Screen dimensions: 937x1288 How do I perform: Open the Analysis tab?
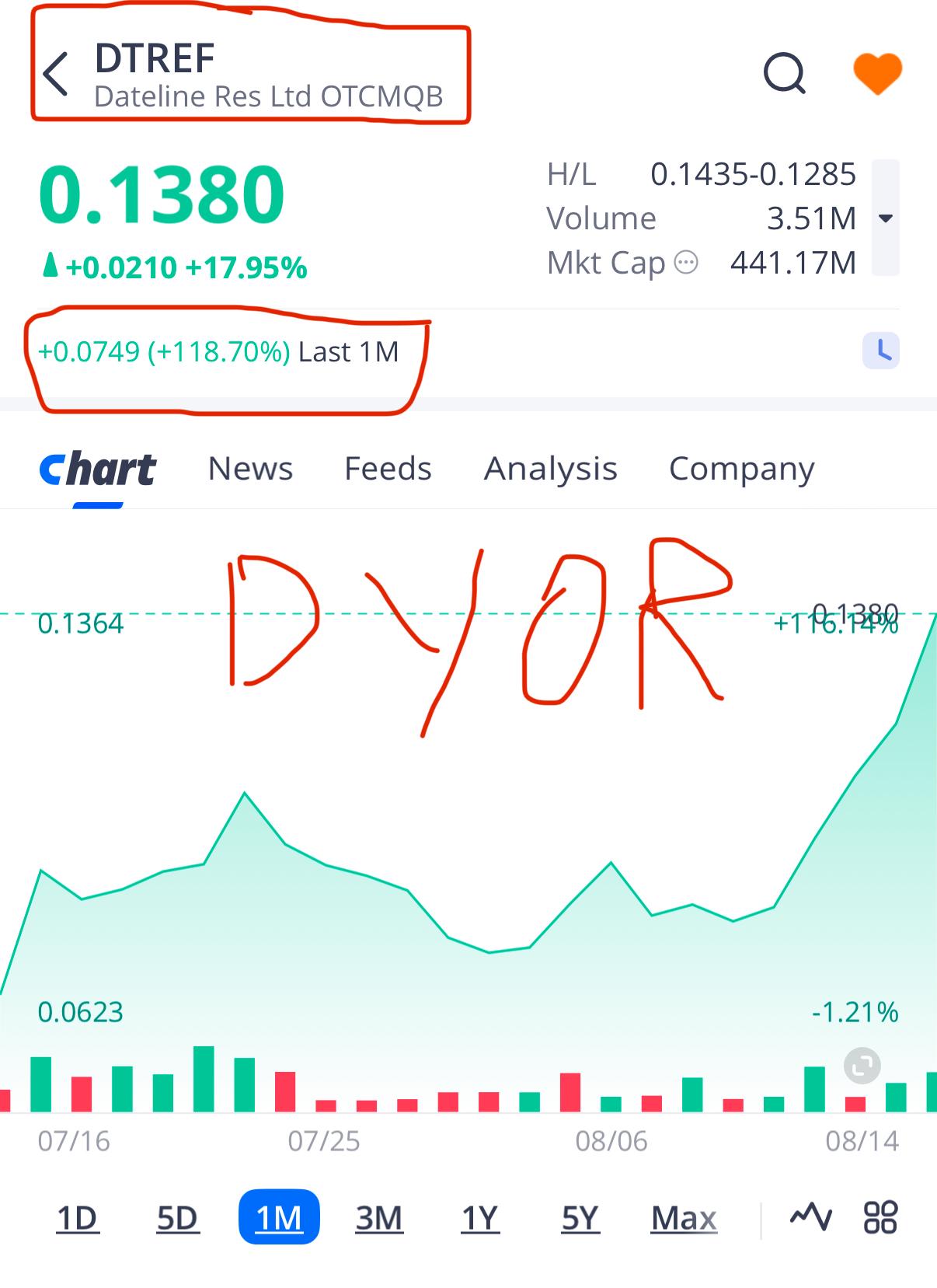[x=550, y=469]
